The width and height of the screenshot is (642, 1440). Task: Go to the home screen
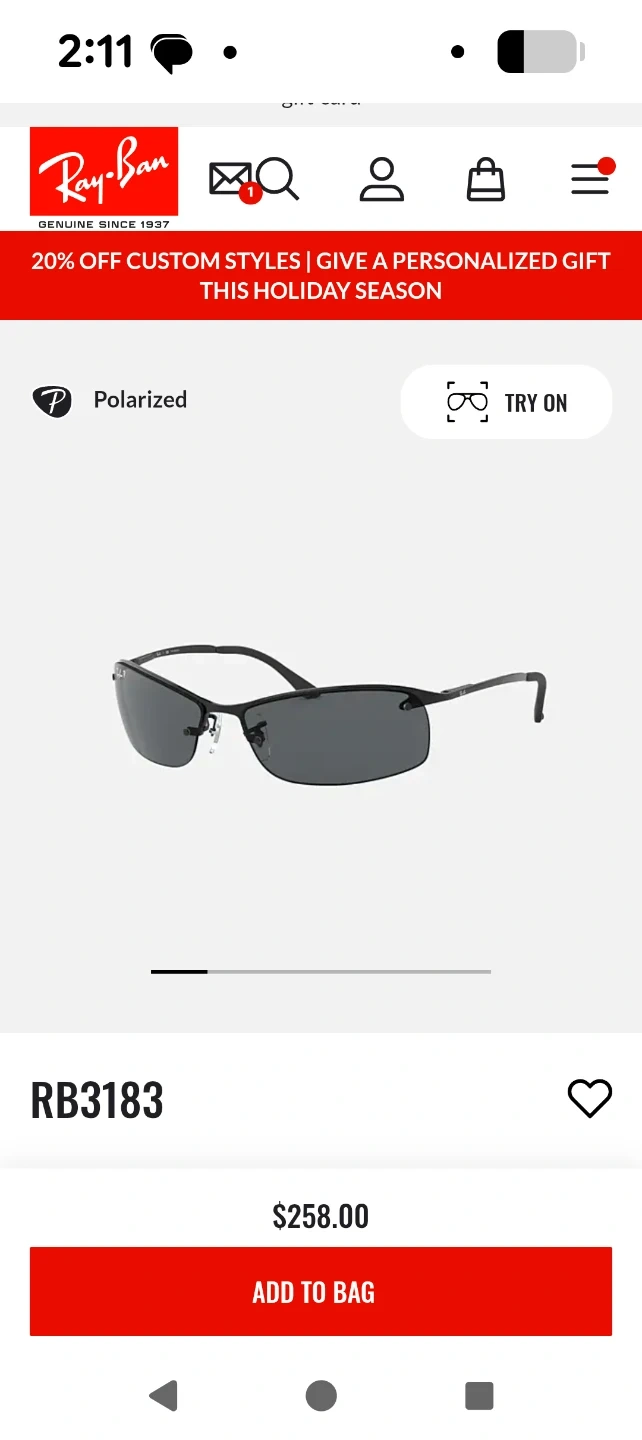point(321,1395)
